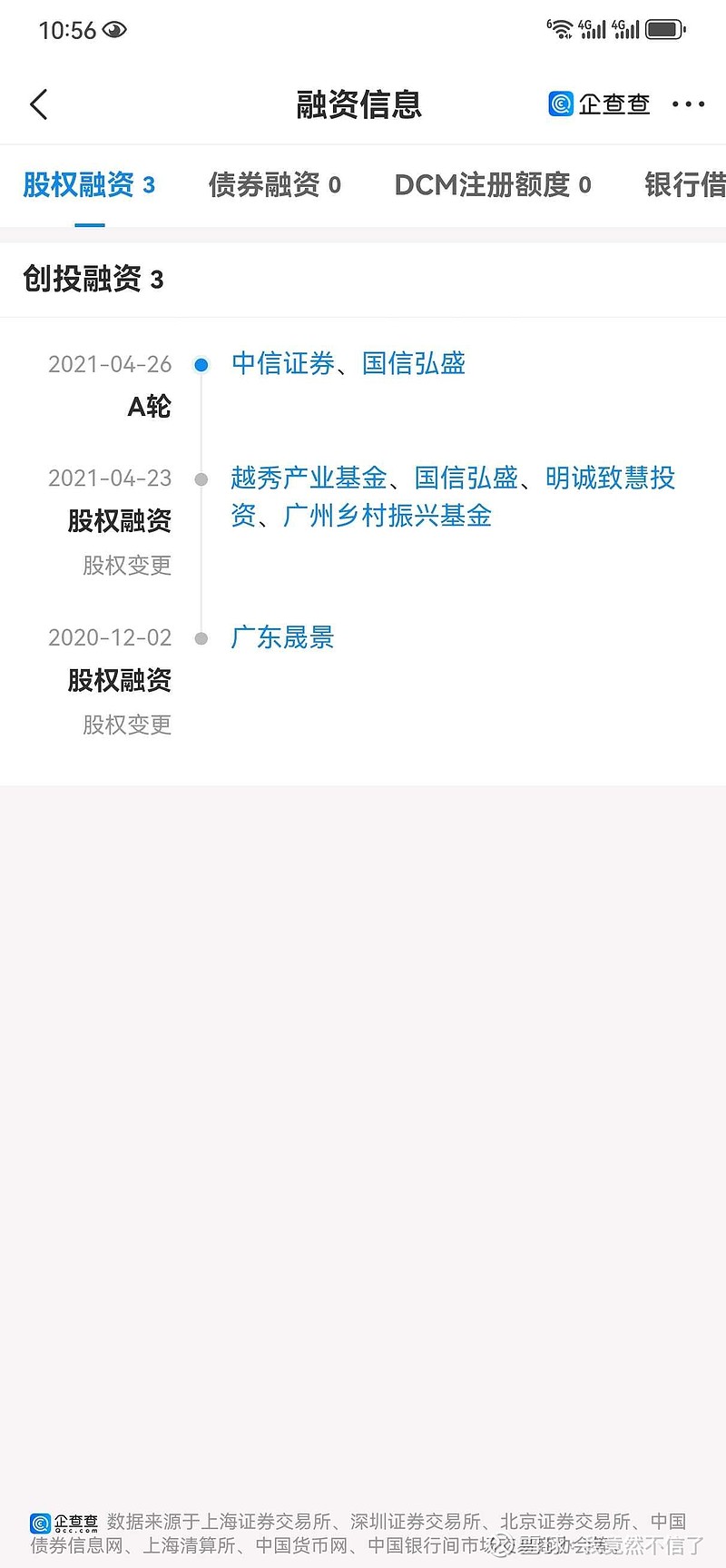
Task: Tap the gray dot next to 2020-12-02
Action: click(x=201, y=638)
